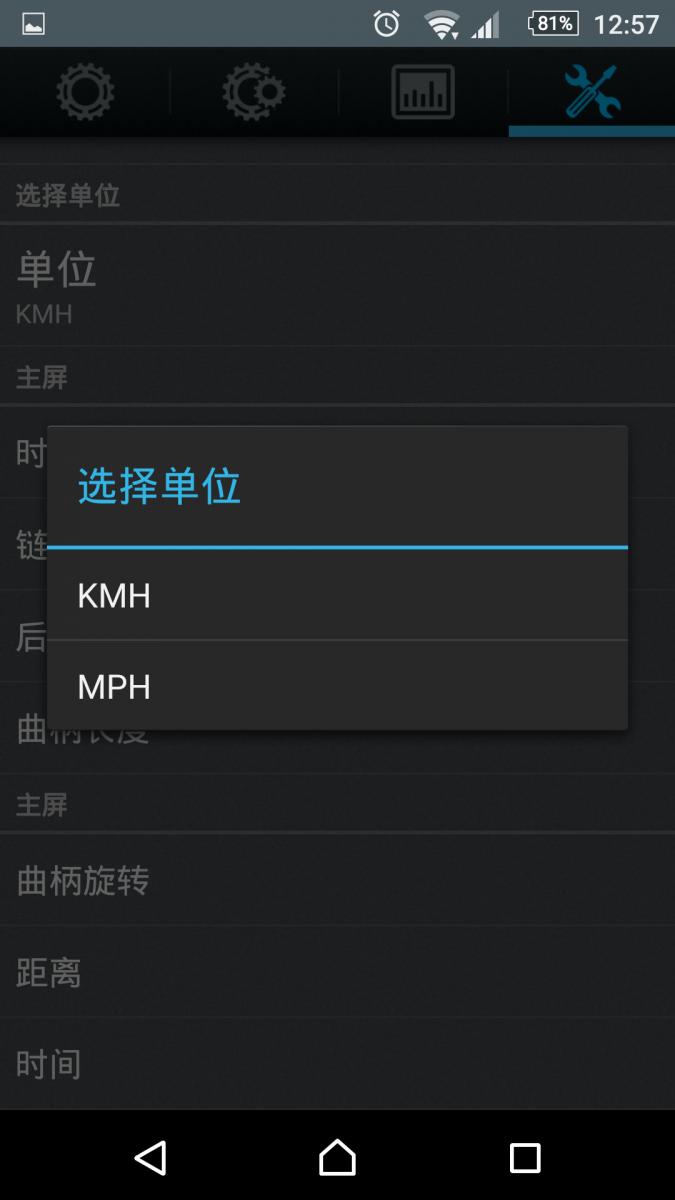Go back with the system back button
This screenshot has height=1200, width=675.
150,1157
